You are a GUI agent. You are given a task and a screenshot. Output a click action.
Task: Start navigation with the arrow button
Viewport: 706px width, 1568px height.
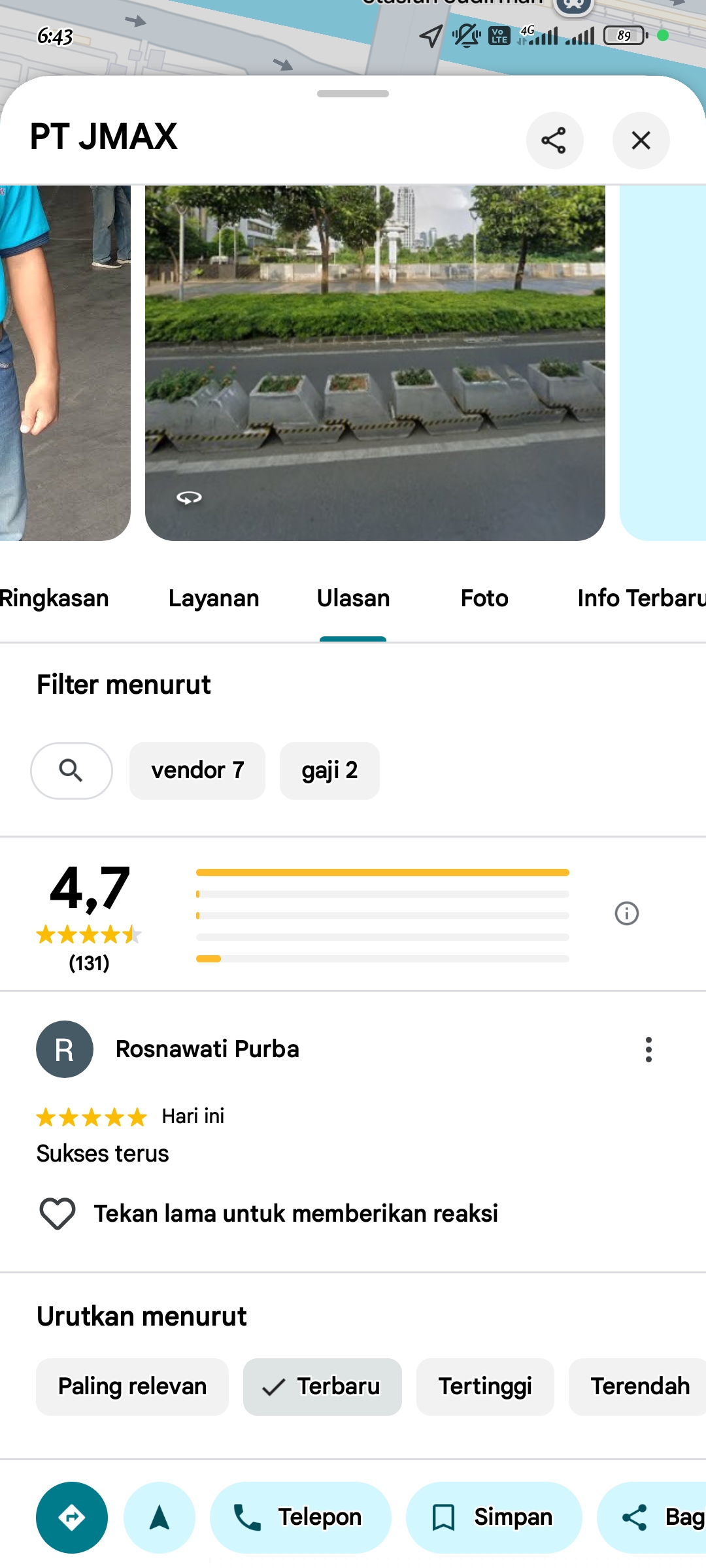point(160,1517)
